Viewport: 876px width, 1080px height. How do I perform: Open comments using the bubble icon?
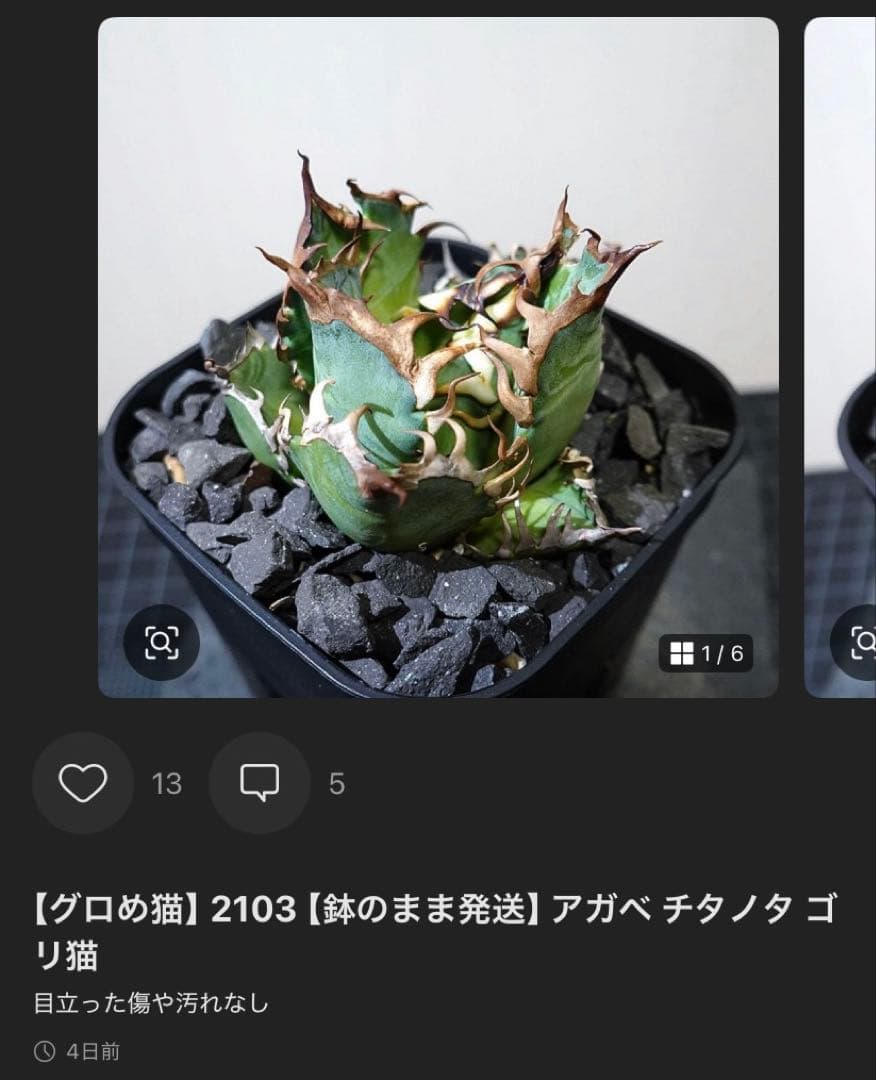[258, 784]
